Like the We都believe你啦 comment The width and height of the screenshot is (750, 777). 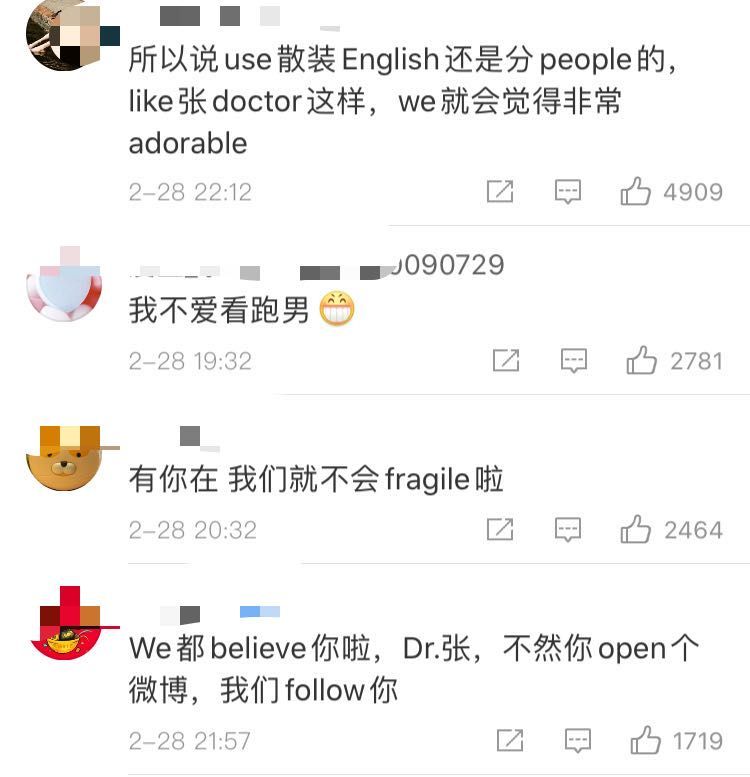646,741
